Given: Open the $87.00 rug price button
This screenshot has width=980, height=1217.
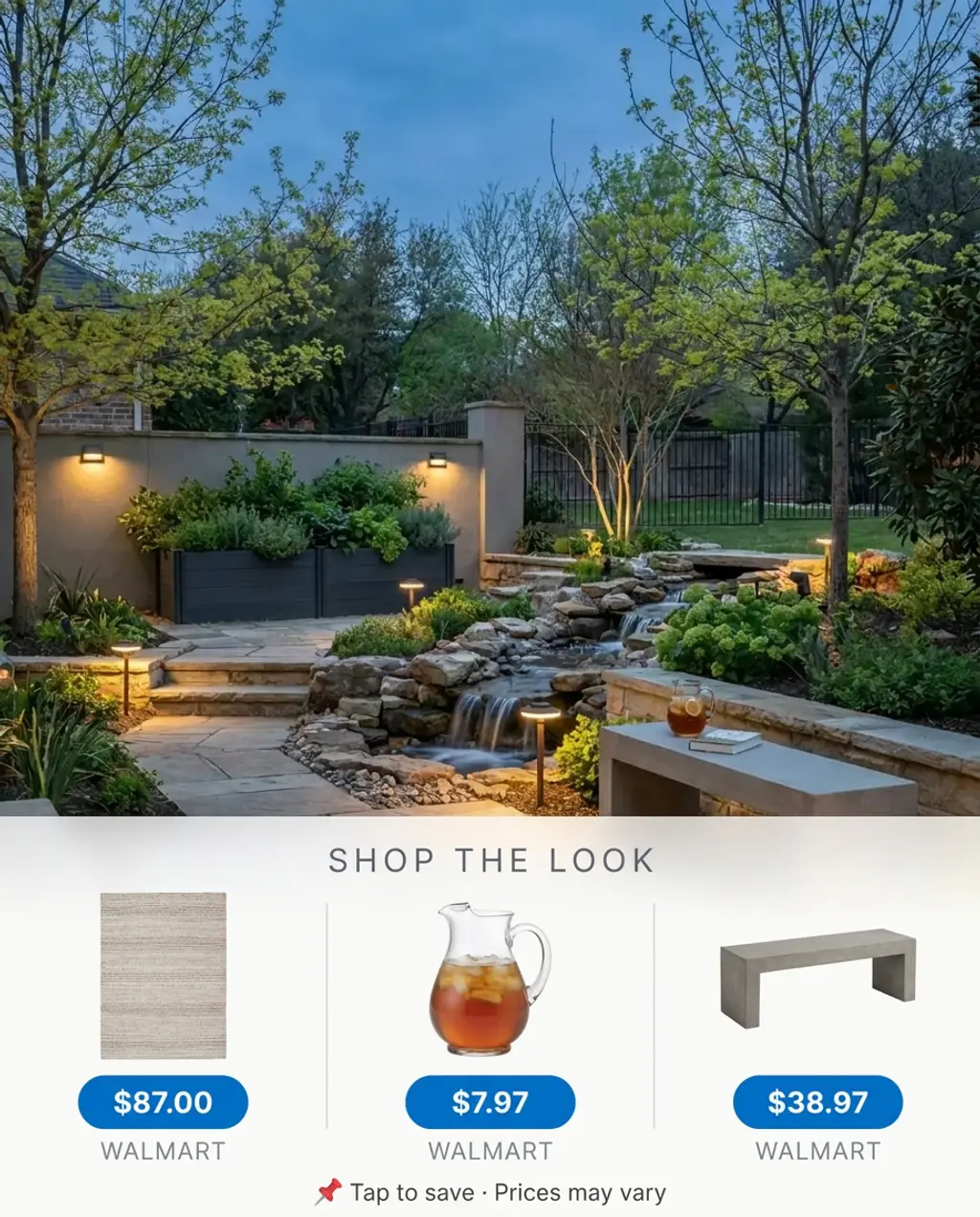Looking at the screenshot, I should click(x=165, y=1102).
